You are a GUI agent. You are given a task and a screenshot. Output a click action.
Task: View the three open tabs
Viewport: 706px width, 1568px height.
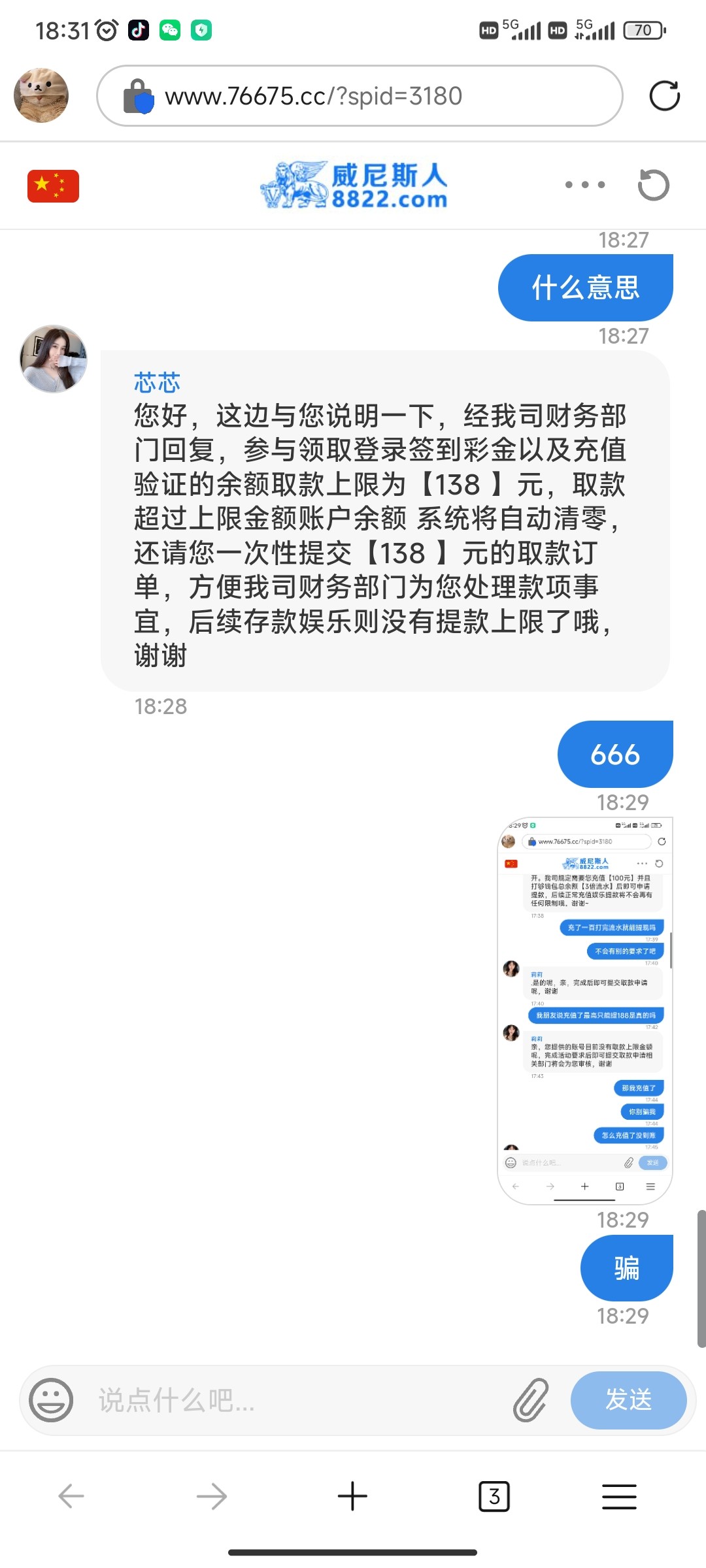tap(494, 1496)
